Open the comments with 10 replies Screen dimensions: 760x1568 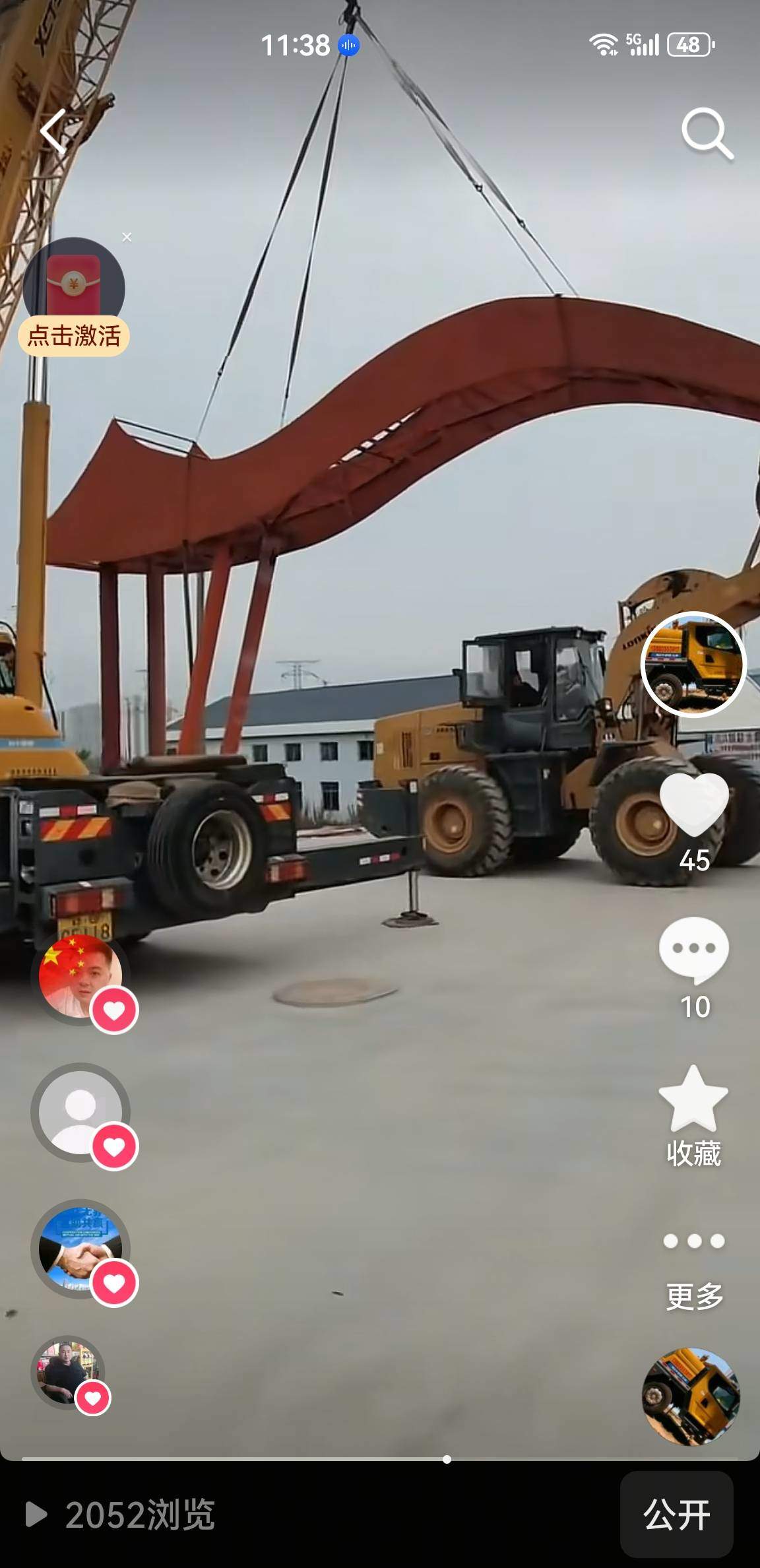[694, 950]
